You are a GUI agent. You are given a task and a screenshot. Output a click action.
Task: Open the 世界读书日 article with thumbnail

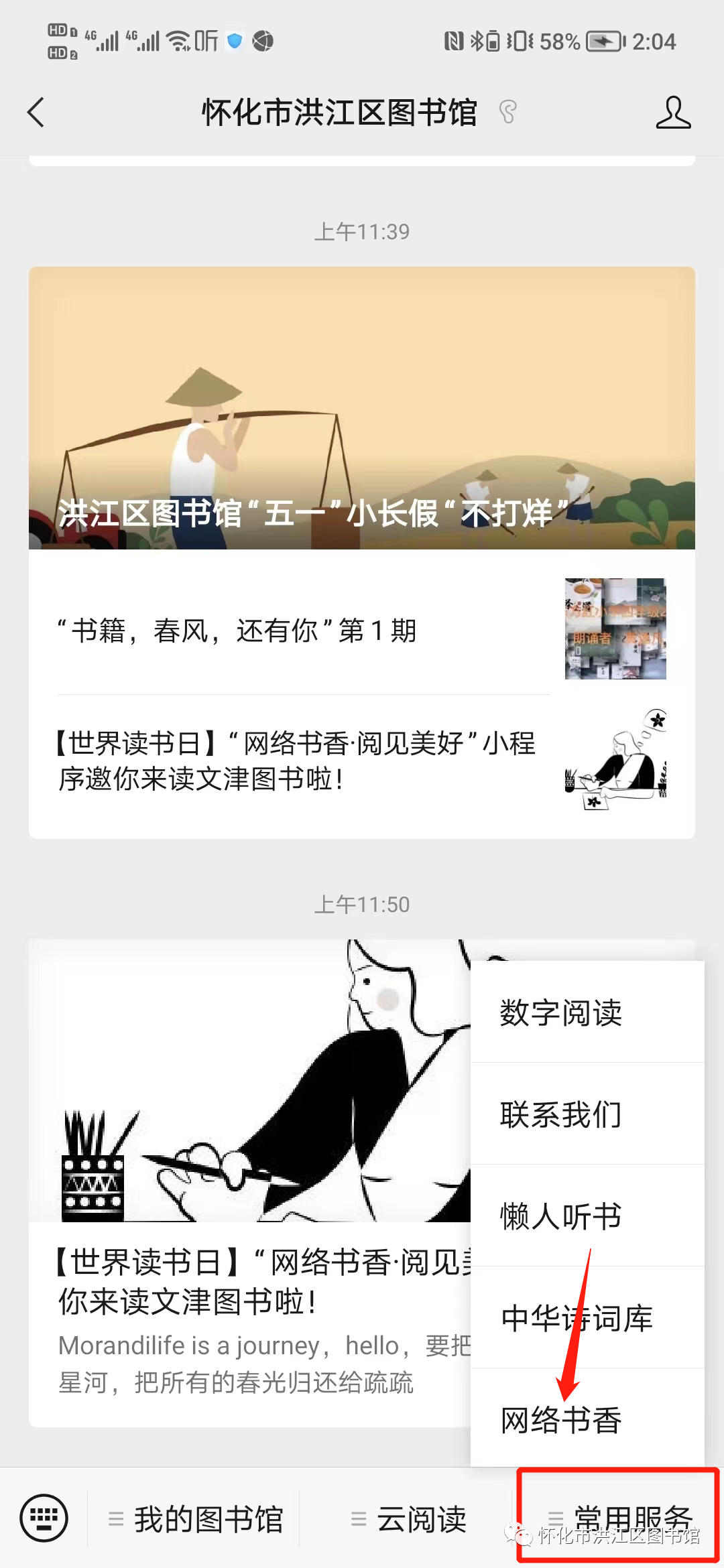[x=362, y=761]
